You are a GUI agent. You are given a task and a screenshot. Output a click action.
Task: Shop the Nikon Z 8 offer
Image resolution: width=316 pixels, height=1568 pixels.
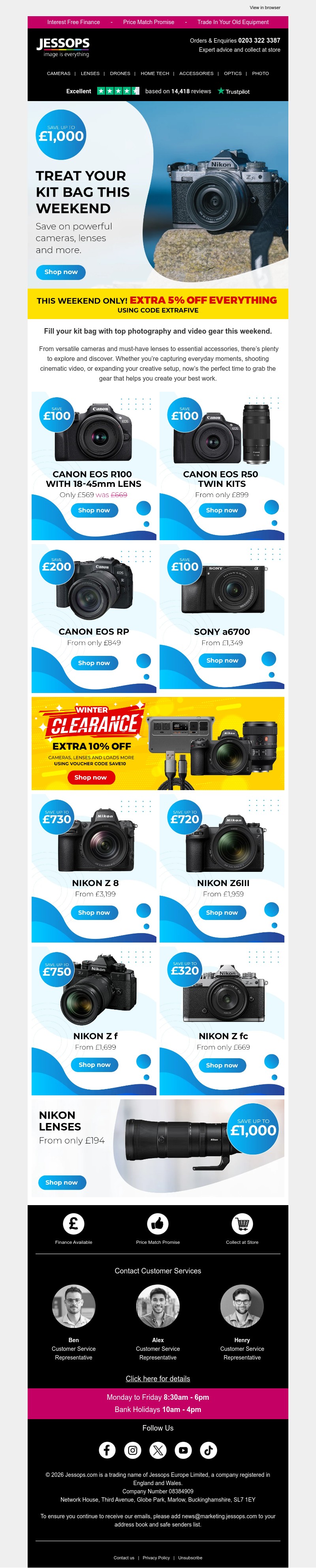[94, 913]
